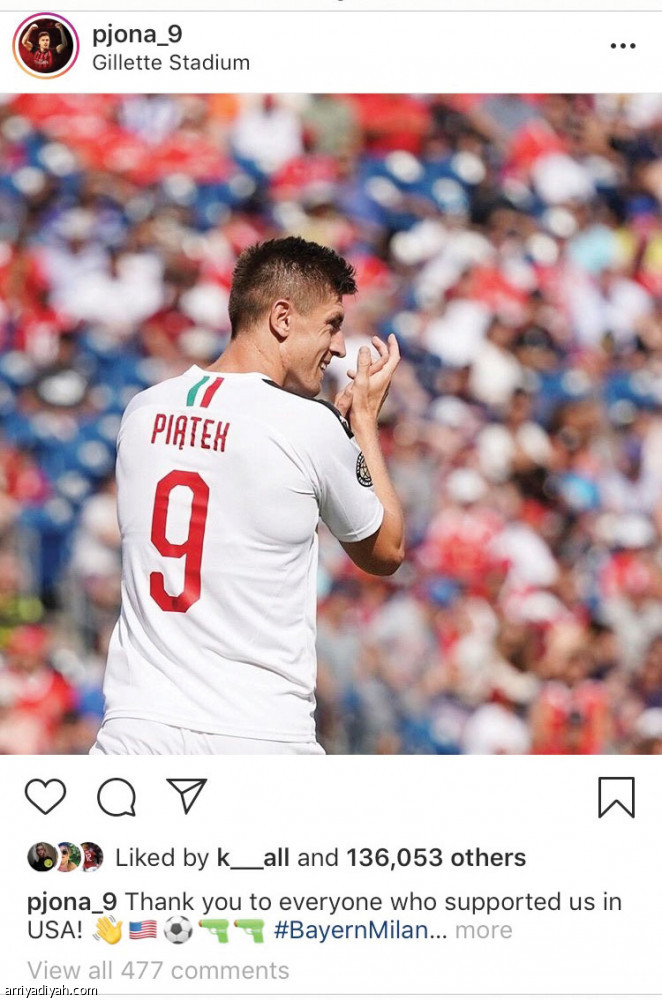Open pjona_9's profile picture
This screenshot has width=662, height=1000.
point(46,45)
